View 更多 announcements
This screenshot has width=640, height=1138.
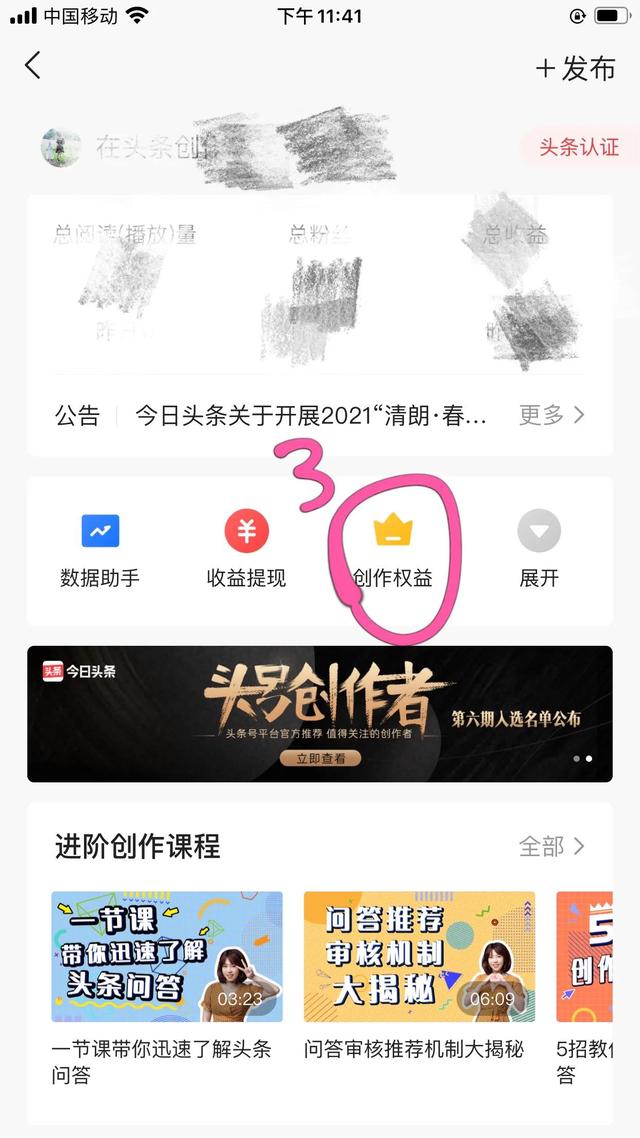point(552,415)
